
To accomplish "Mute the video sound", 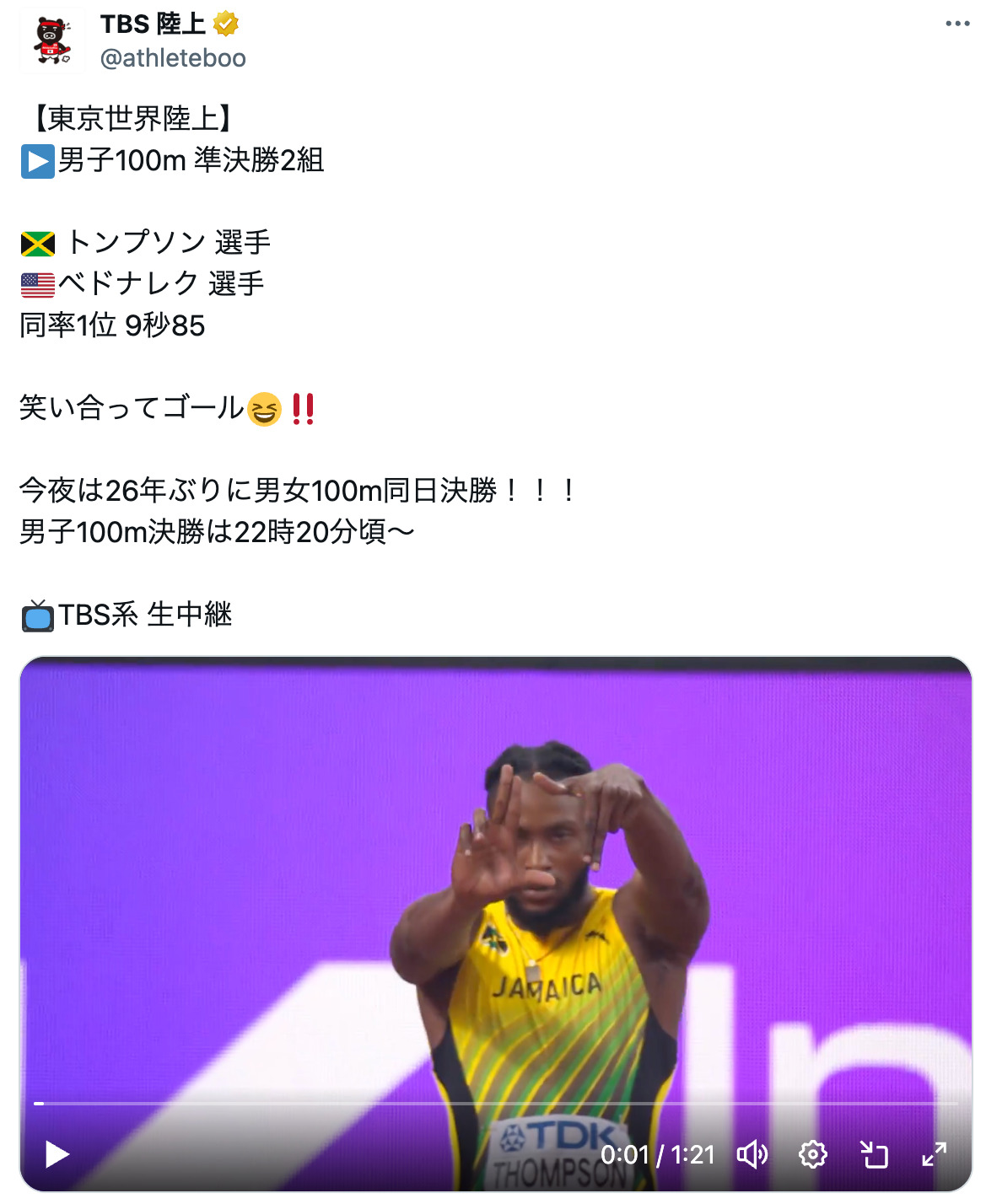I will tap(752, 1154).
